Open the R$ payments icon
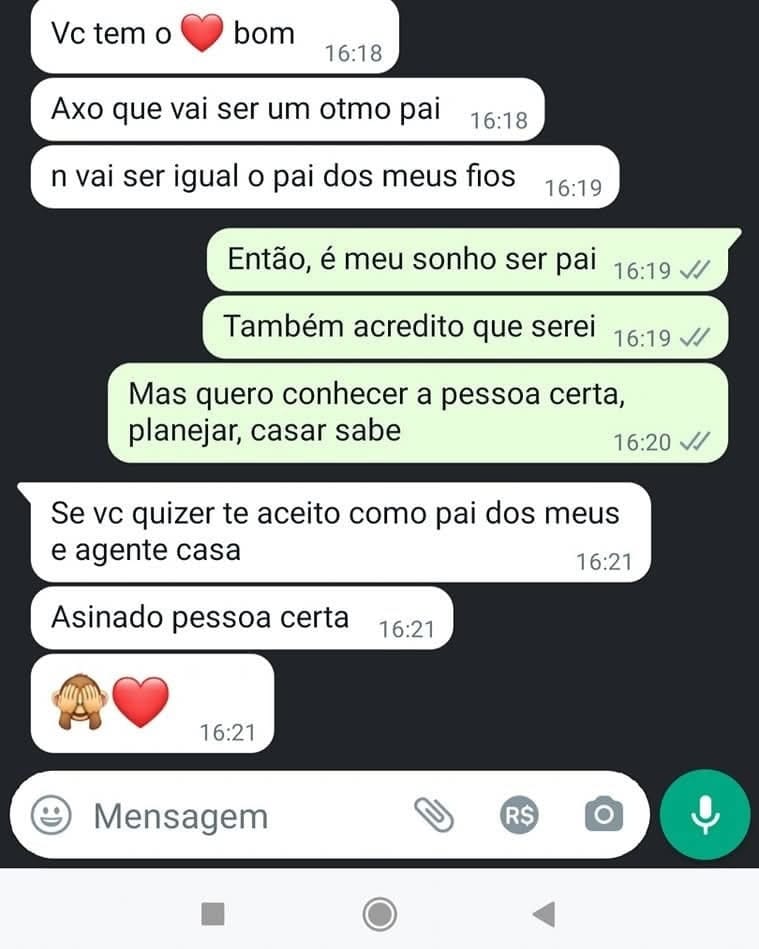This screenshot has height=949, width=759. 519,816
